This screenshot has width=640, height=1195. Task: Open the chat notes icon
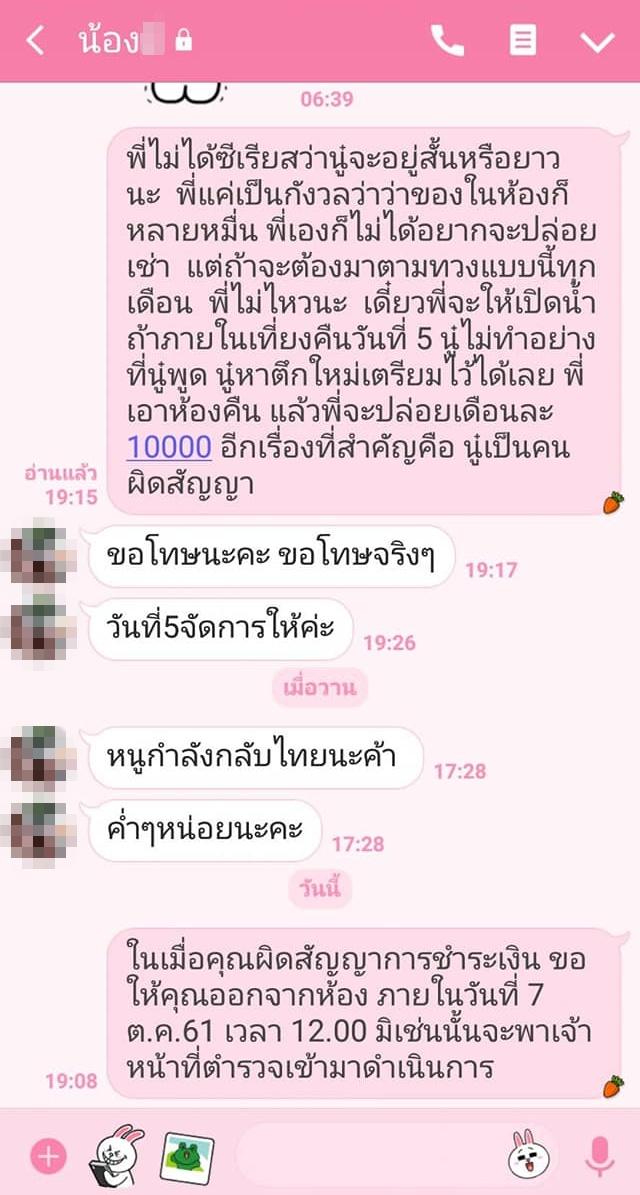(x=522, y=41)
